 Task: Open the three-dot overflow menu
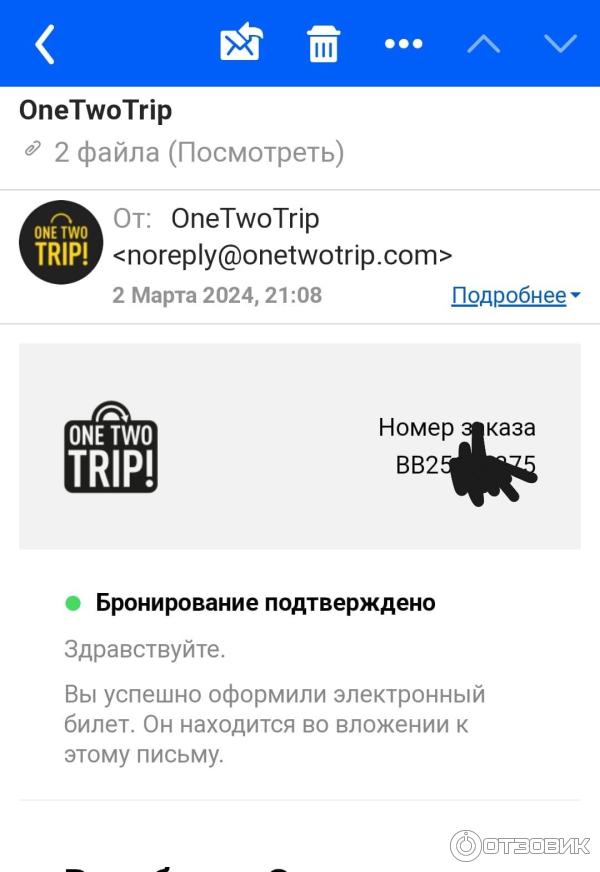[x=403, y=44]
